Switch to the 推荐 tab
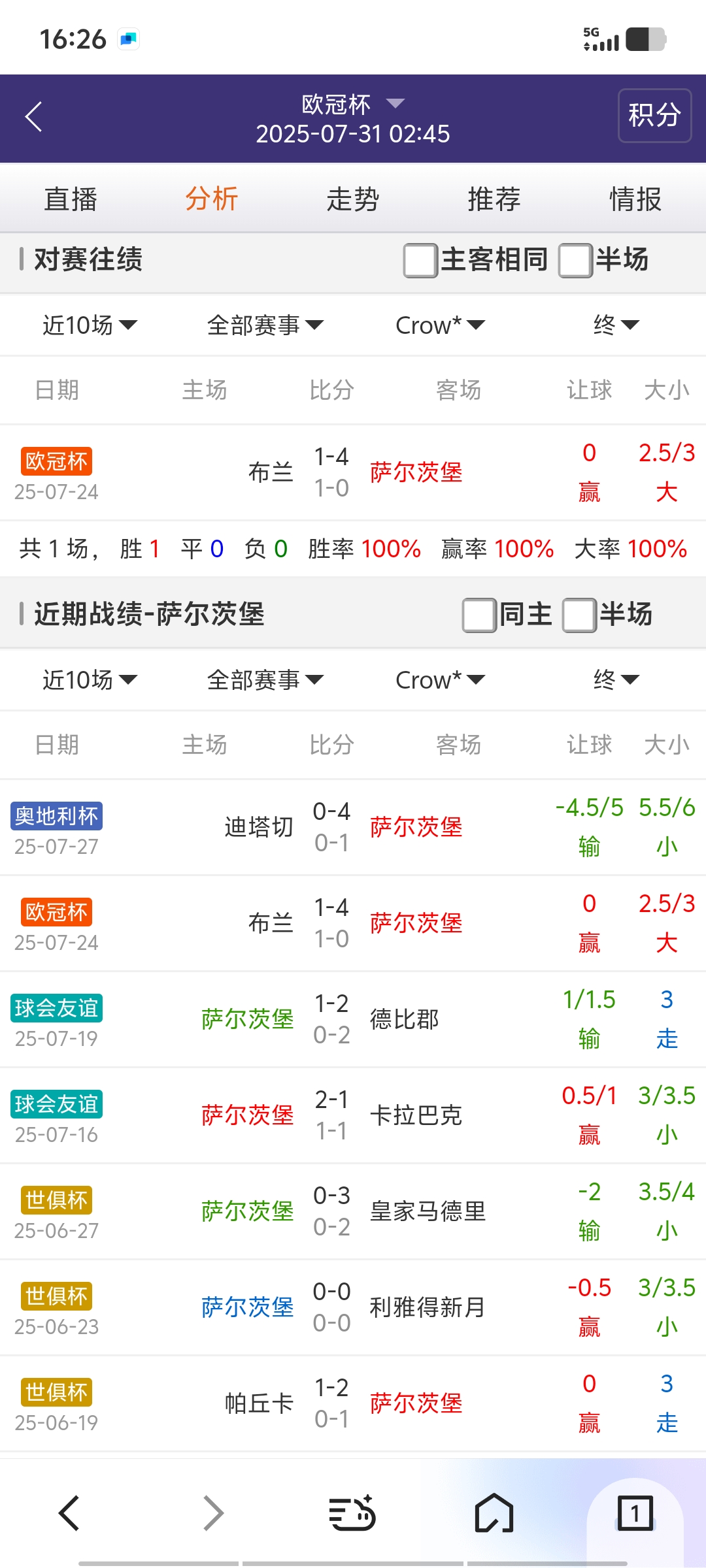This screenshot has width=706, height=1568. coord(494,199)
